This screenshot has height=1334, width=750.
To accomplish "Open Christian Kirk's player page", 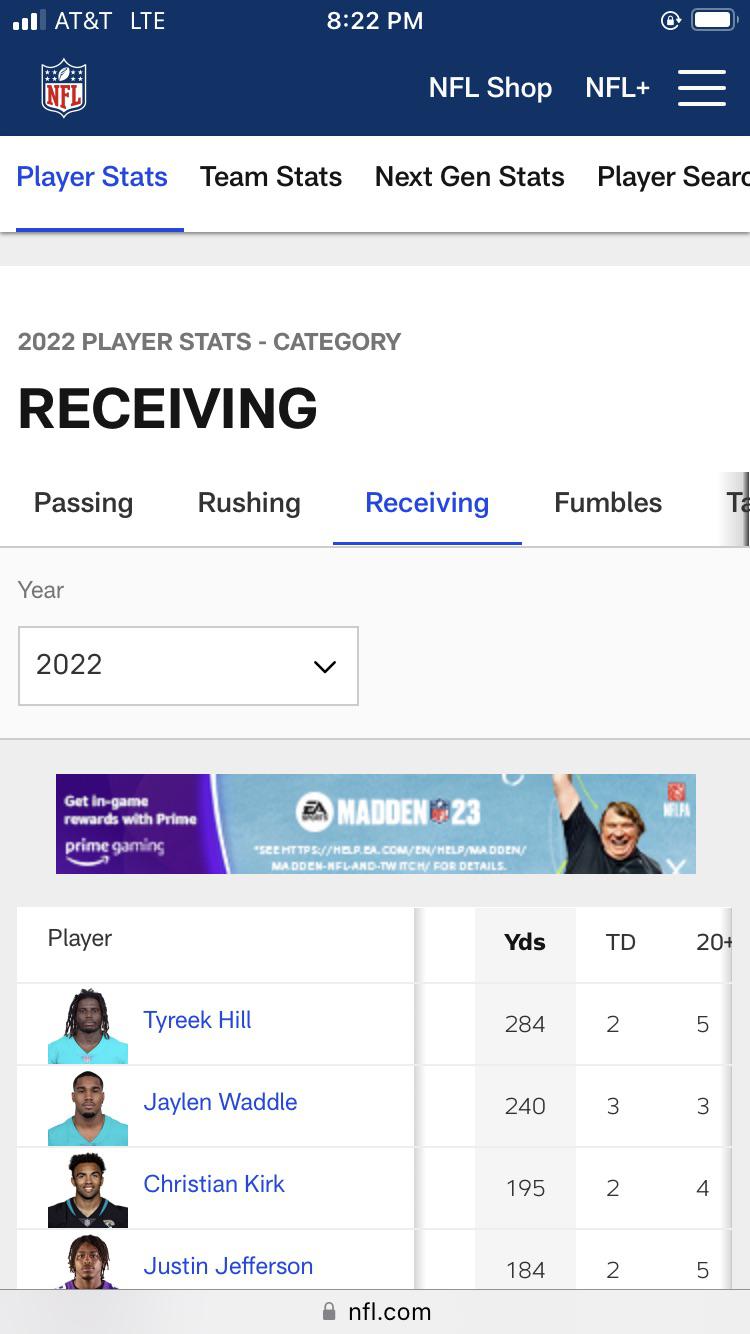I will coord(214,1184).
